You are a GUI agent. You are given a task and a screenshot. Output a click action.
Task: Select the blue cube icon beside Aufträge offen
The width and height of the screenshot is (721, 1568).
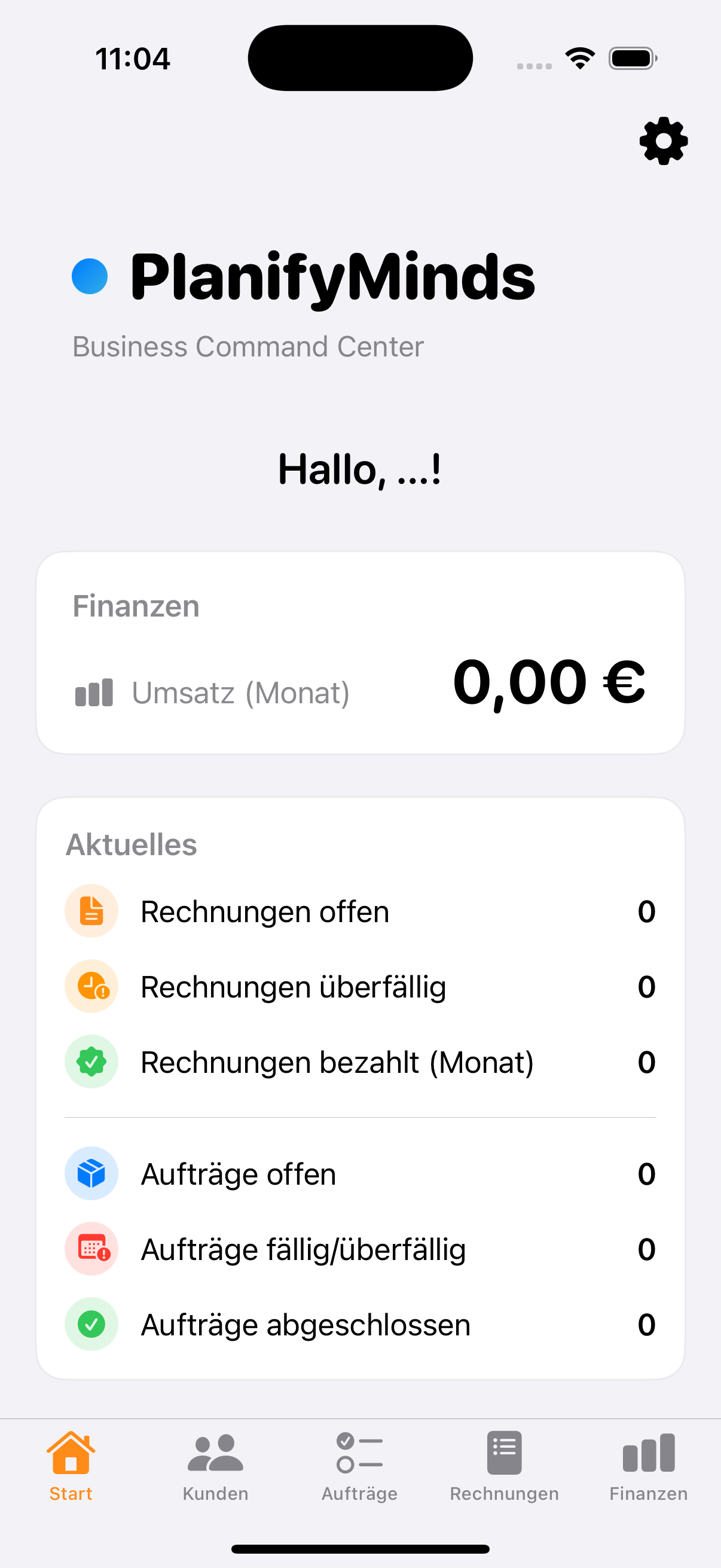point(91,1173)
